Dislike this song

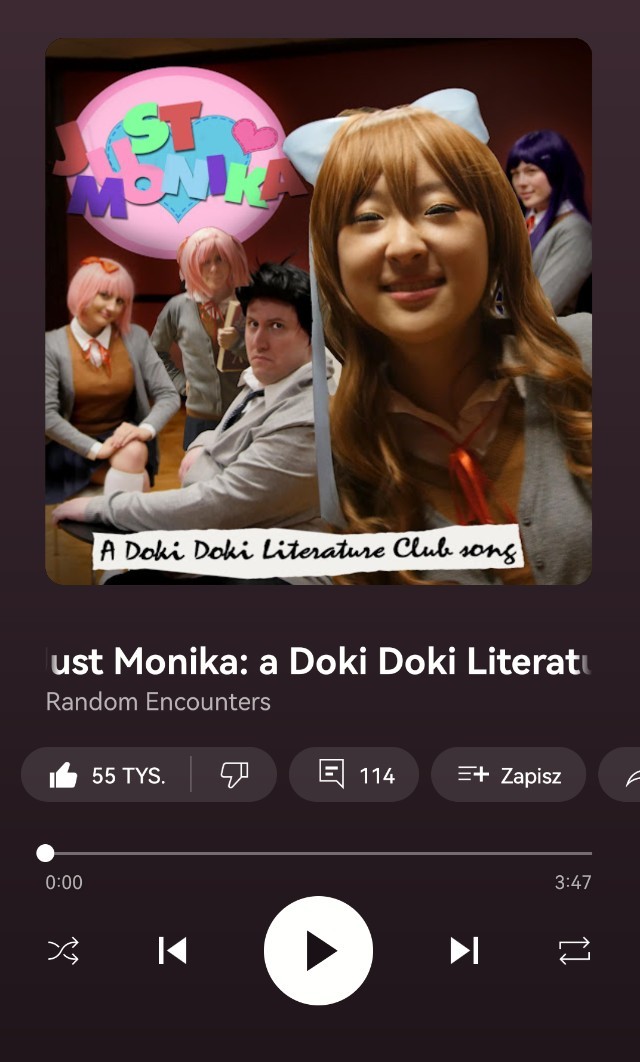234,775
